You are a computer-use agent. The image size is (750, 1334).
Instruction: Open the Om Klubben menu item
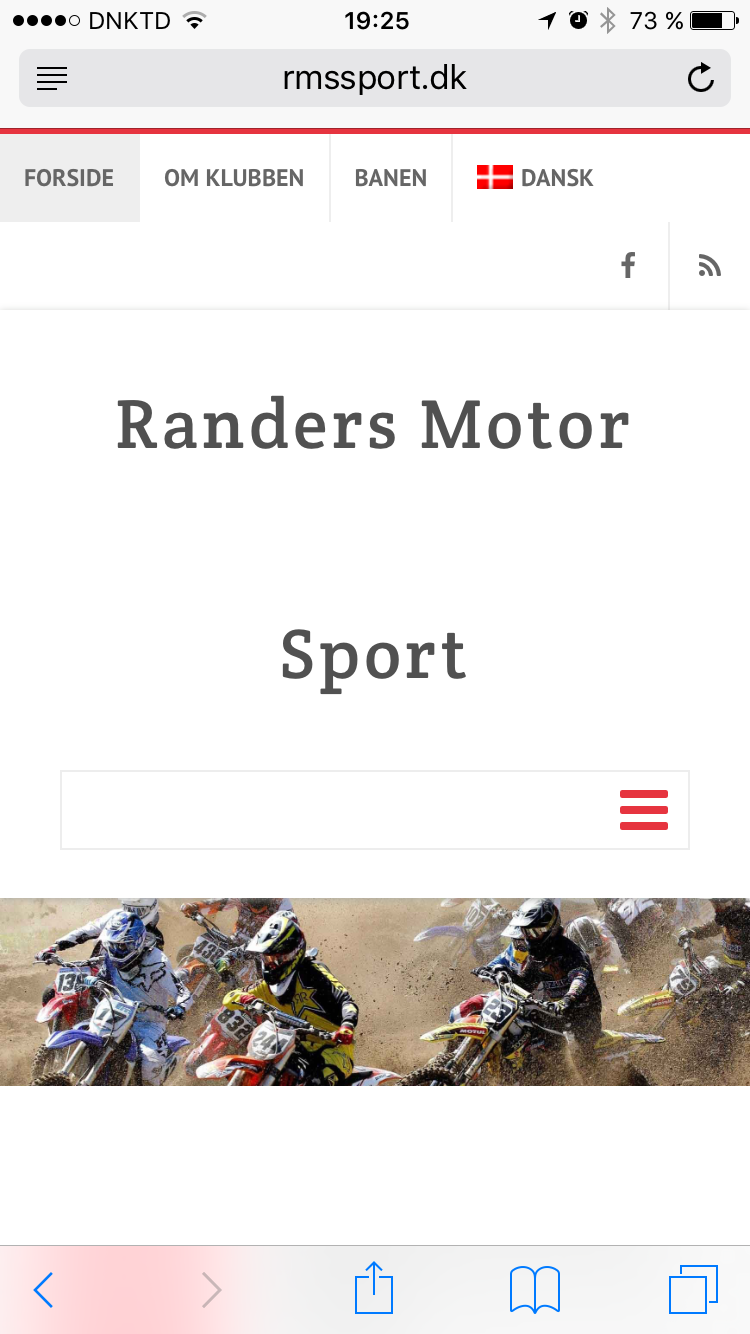pos(234,178)
